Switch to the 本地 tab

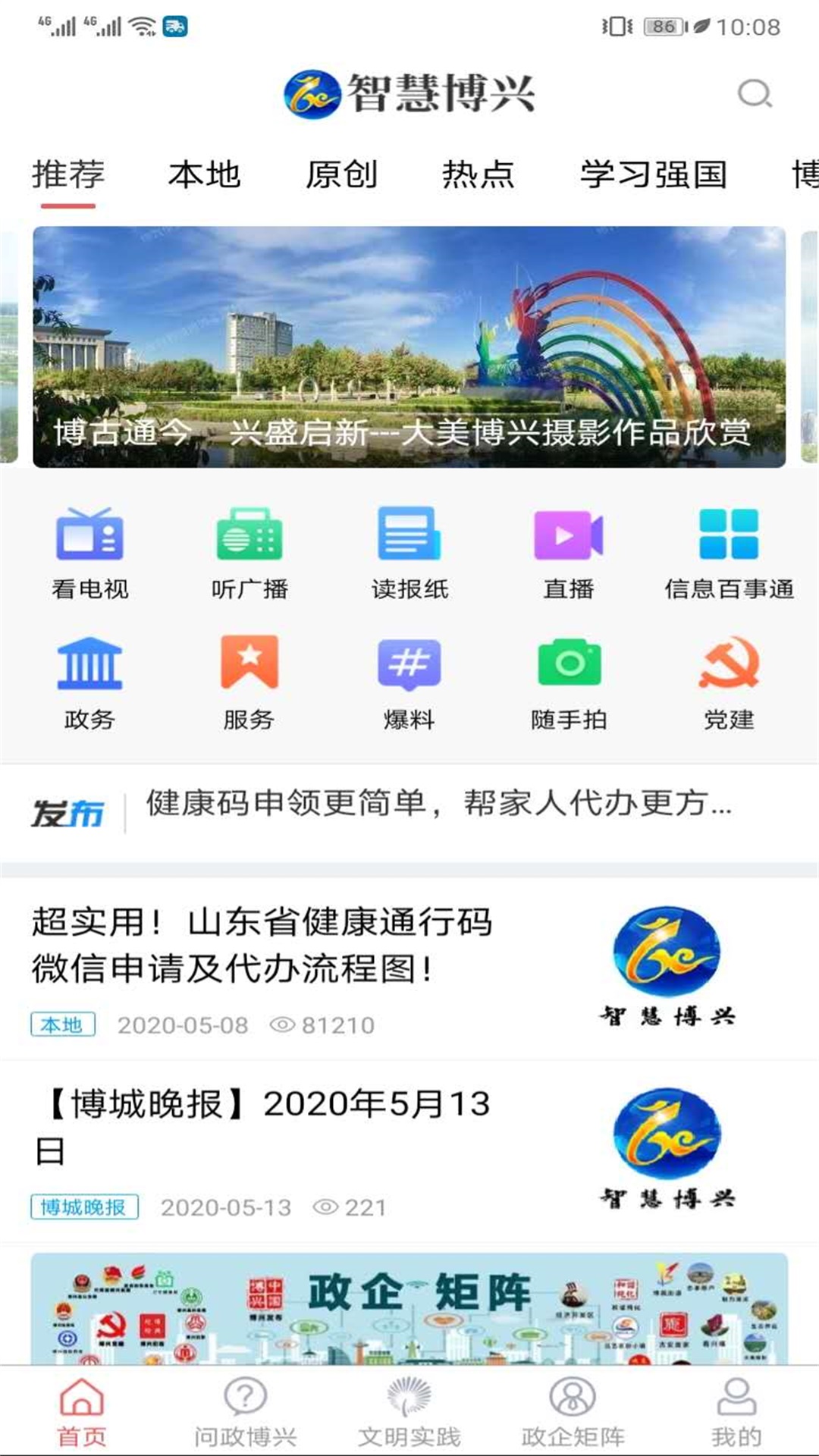(204, 175)
